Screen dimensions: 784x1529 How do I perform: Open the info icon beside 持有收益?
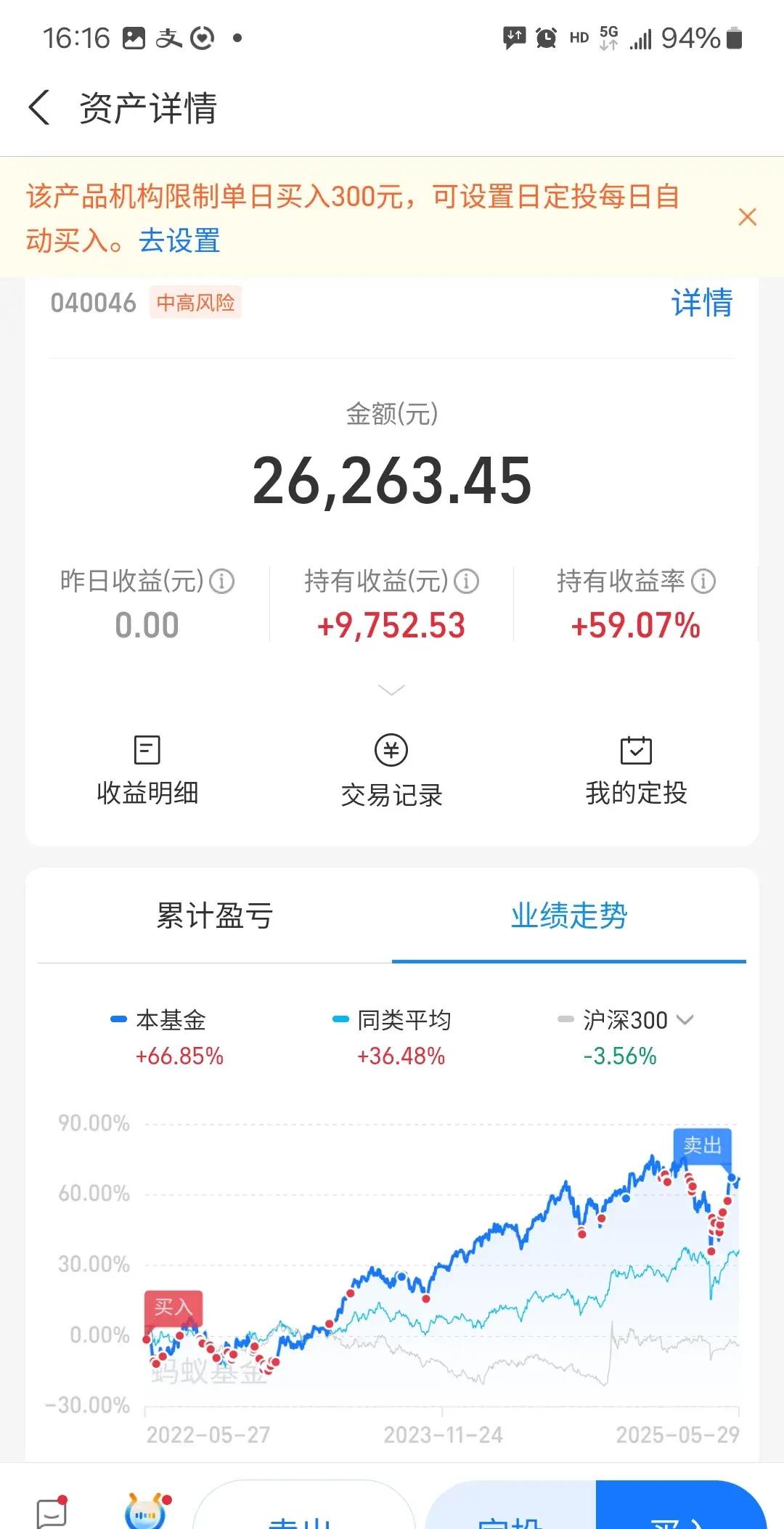click(465, 582)
